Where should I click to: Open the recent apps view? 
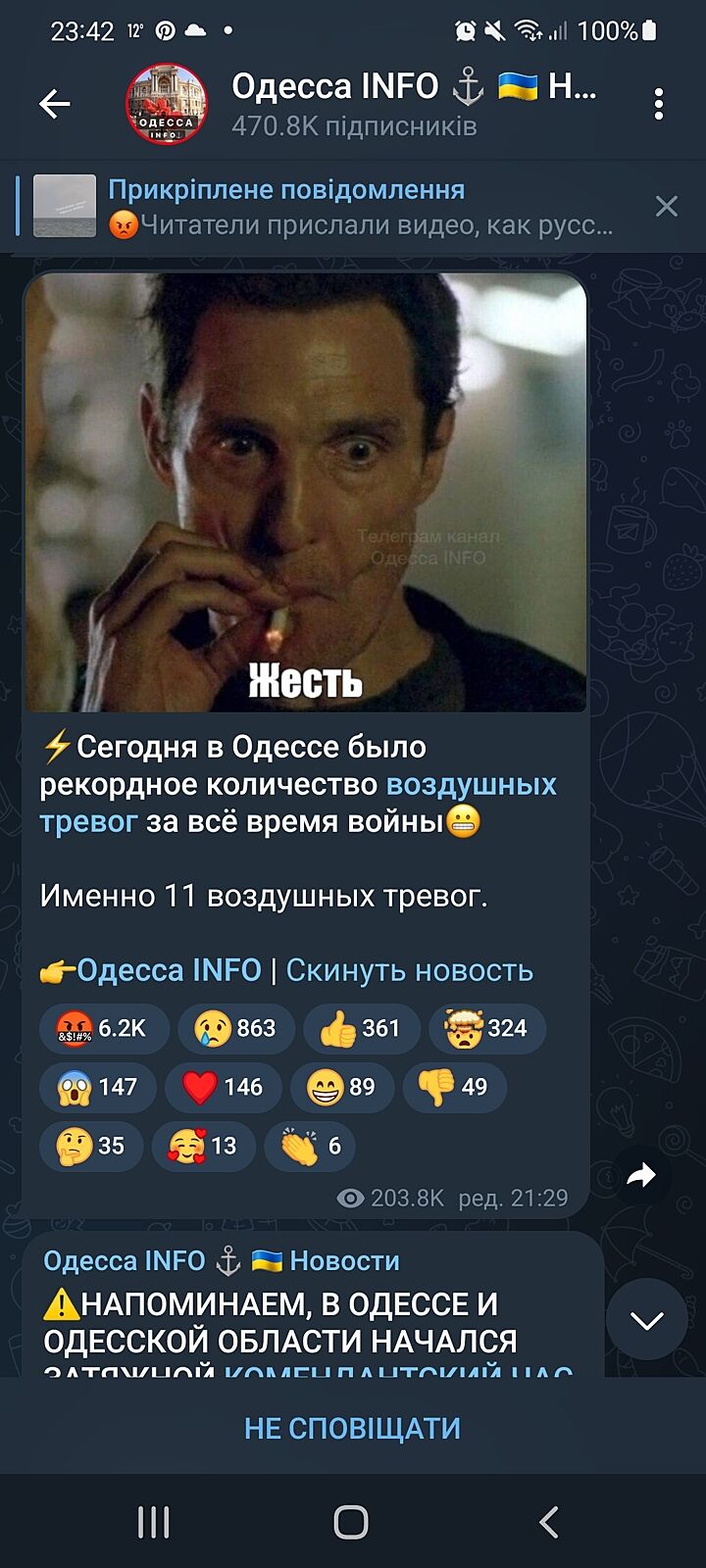[x=154, y=1522]
